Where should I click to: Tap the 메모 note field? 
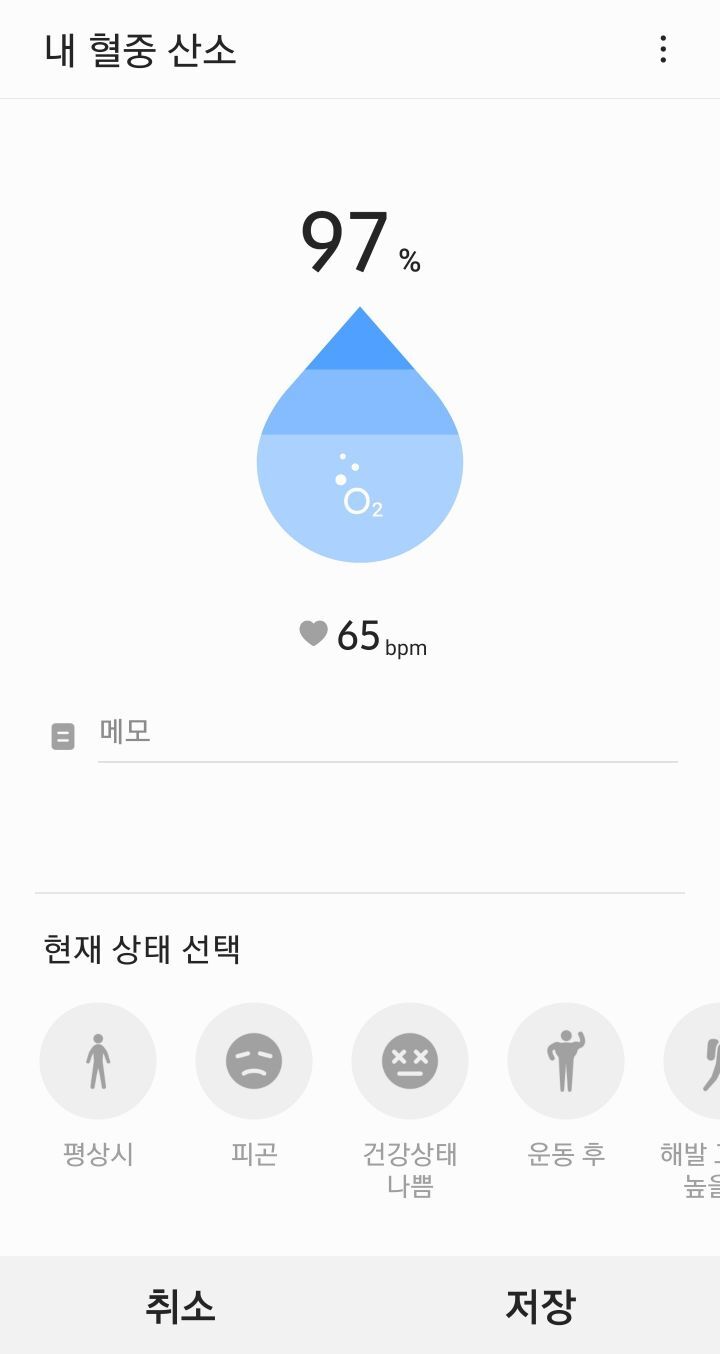tap(387, 732)
